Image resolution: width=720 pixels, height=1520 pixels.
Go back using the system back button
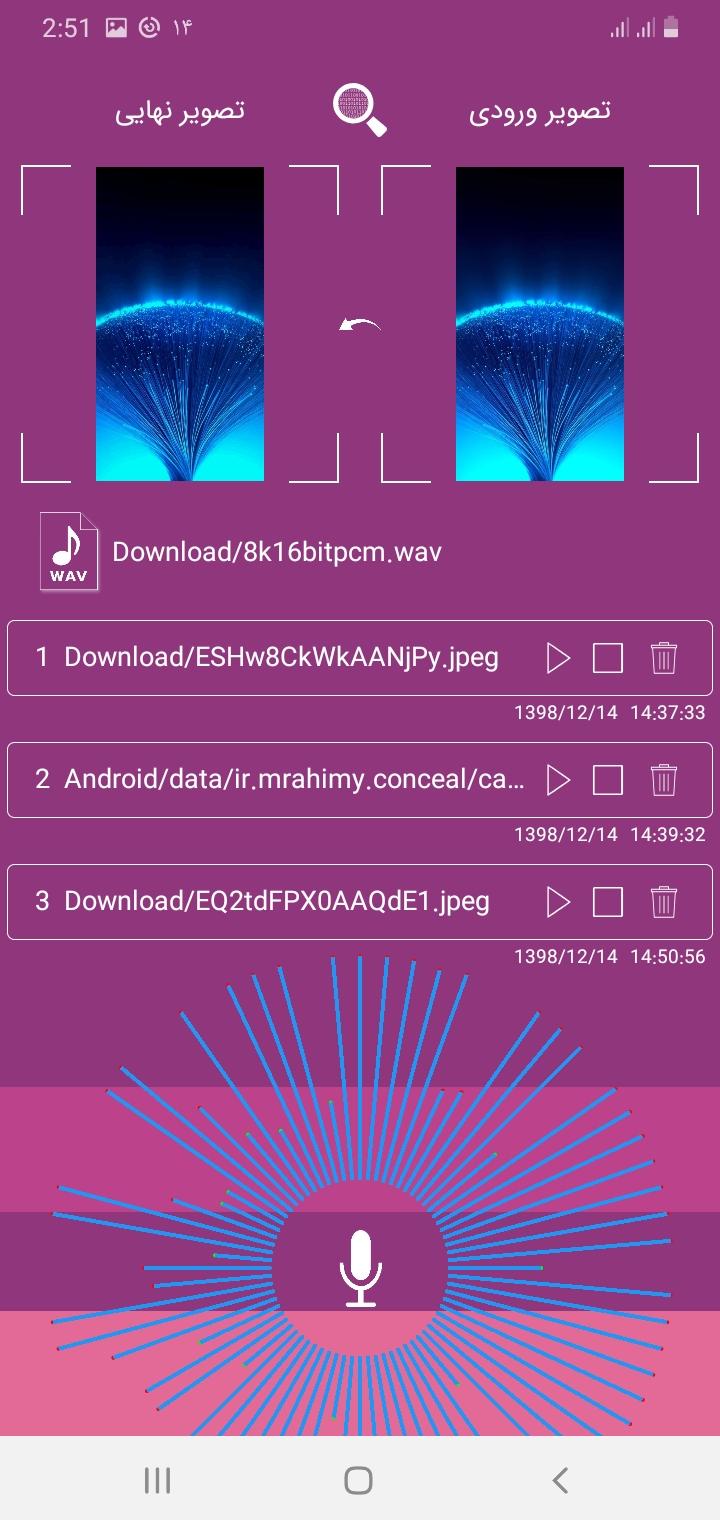pyautogui.click(x=560, y=1480)
